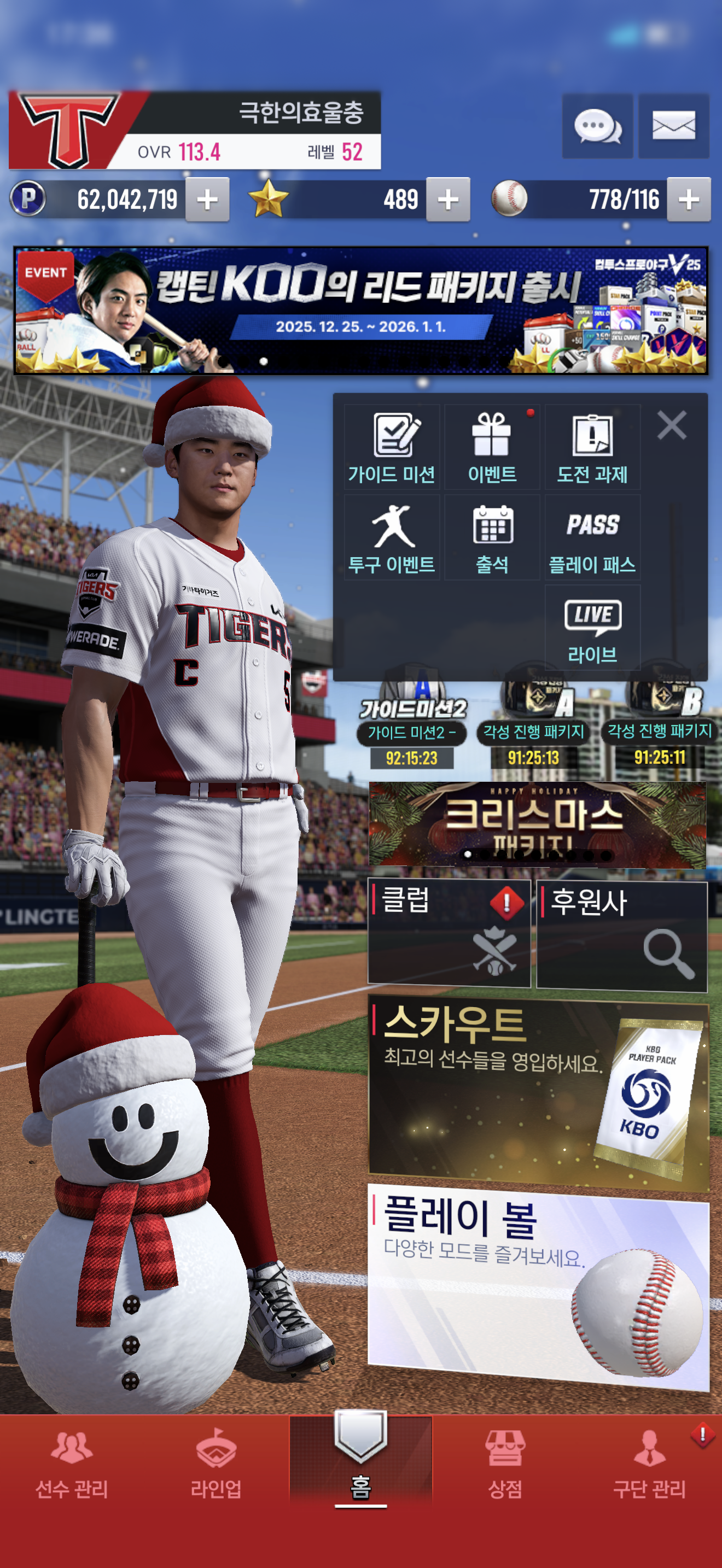Open 투구 이벤트
Screen dimensions: 722x1568
(x=392, y=537)
